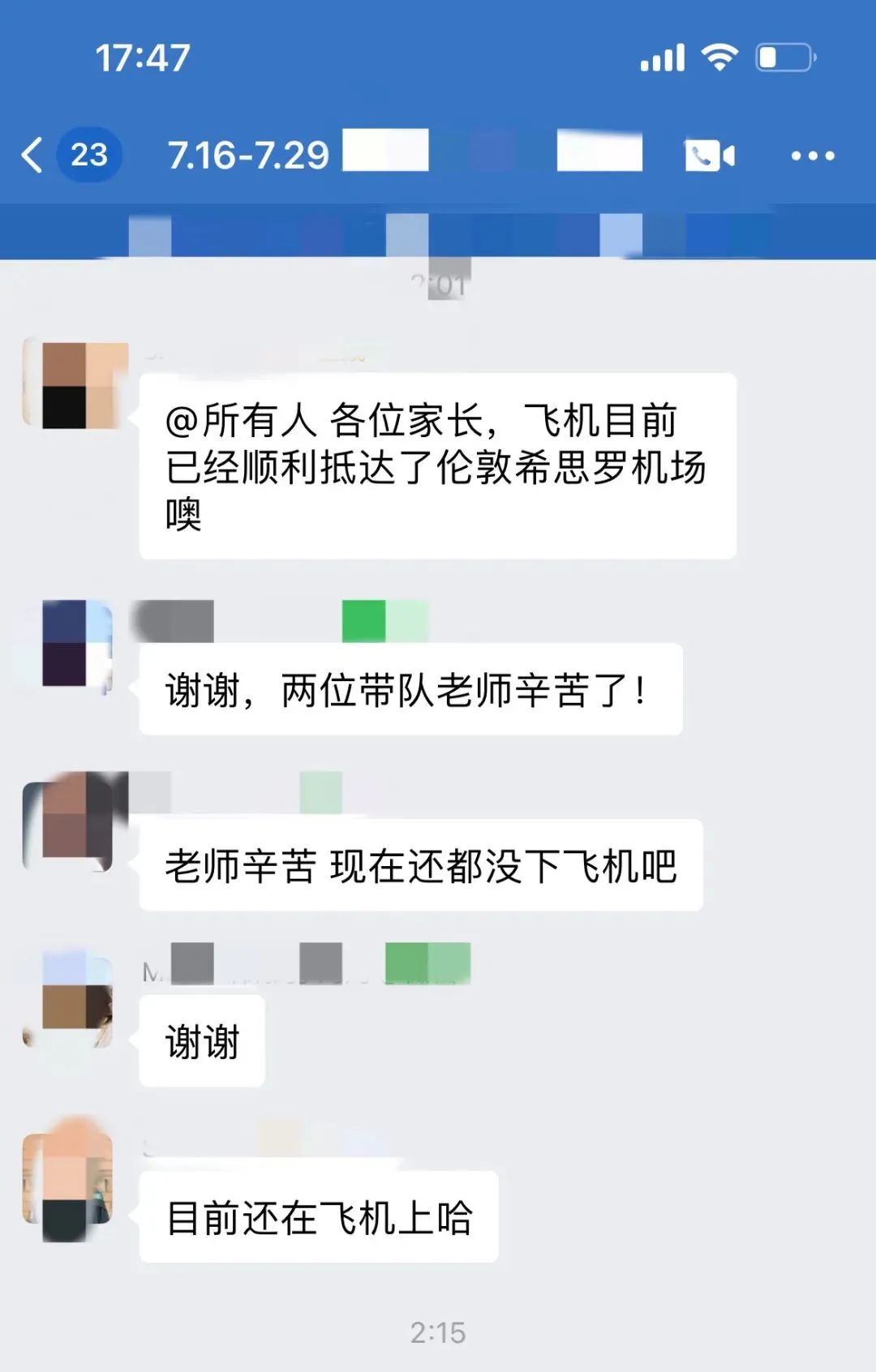Start a video or voice call

710,156
